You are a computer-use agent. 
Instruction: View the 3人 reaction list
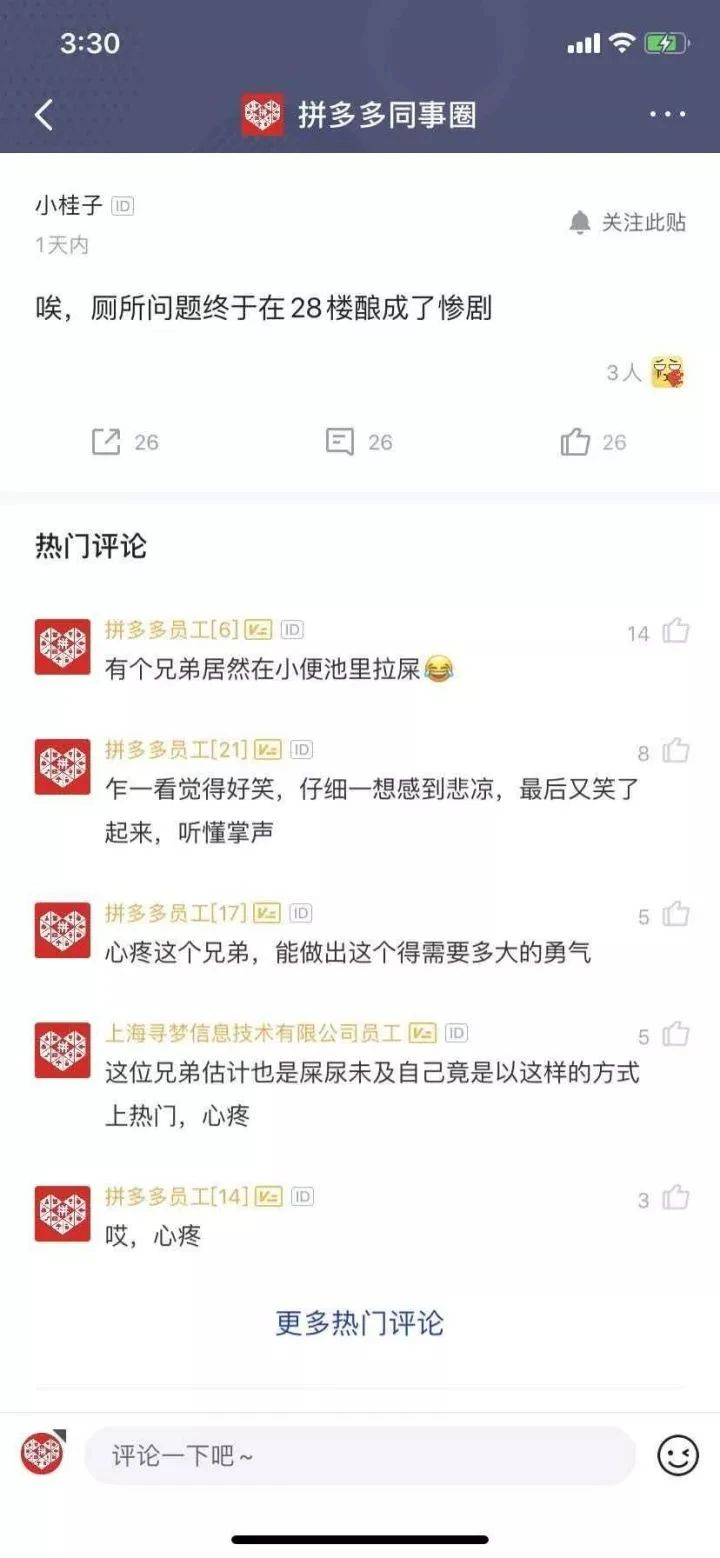pos(645,373)
